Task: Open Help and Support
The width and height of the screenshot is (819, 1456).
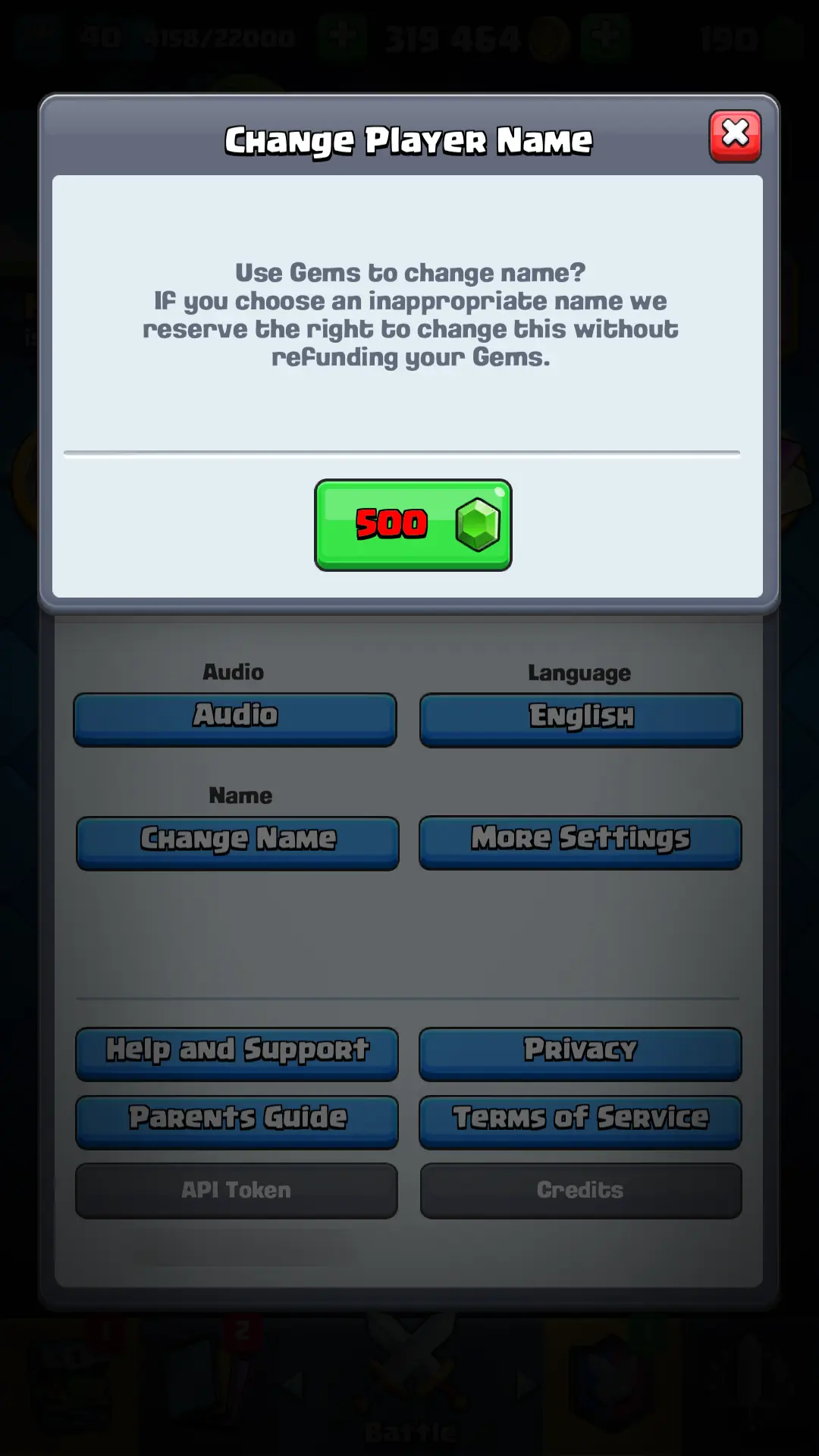Action: click(237, 1053)
